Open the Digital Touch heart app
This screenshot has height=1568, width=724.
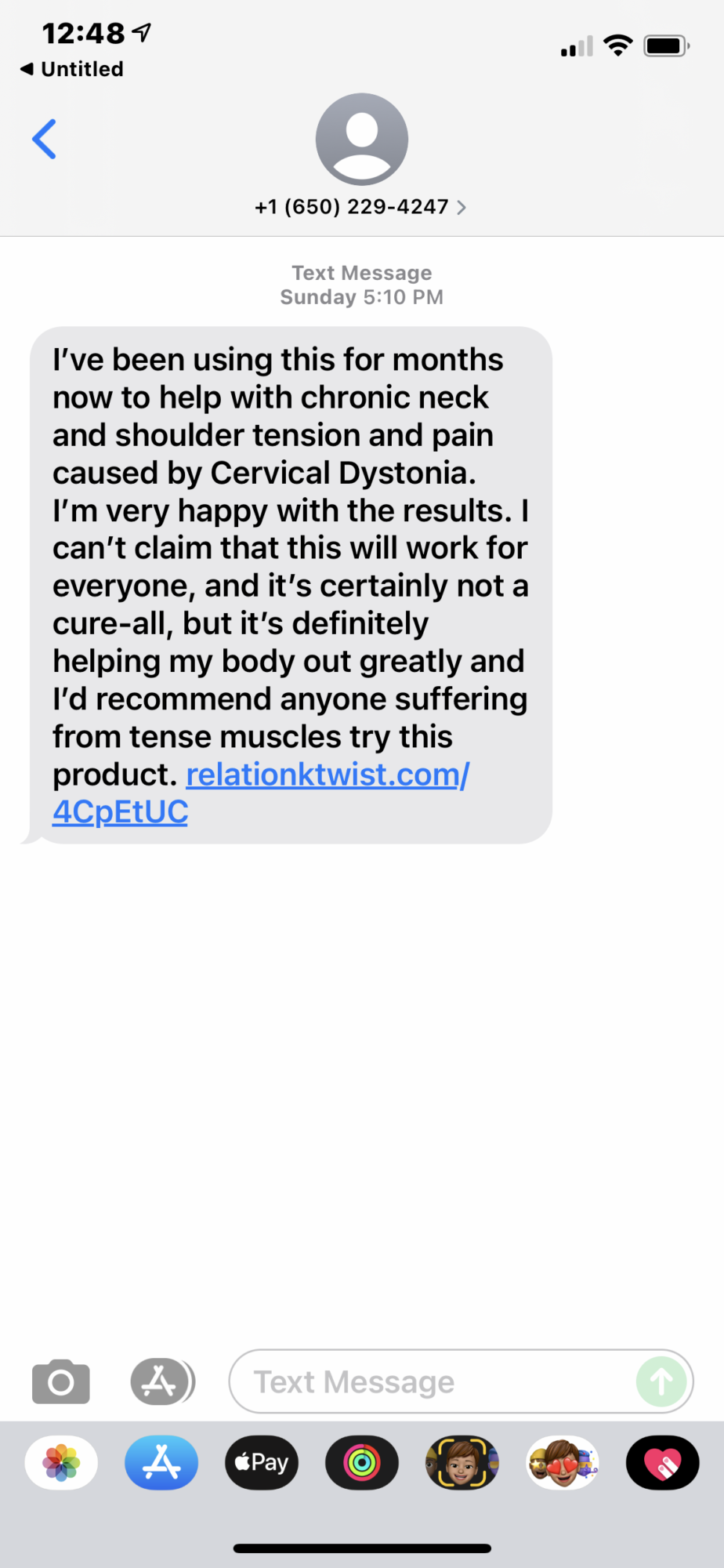663,1462
